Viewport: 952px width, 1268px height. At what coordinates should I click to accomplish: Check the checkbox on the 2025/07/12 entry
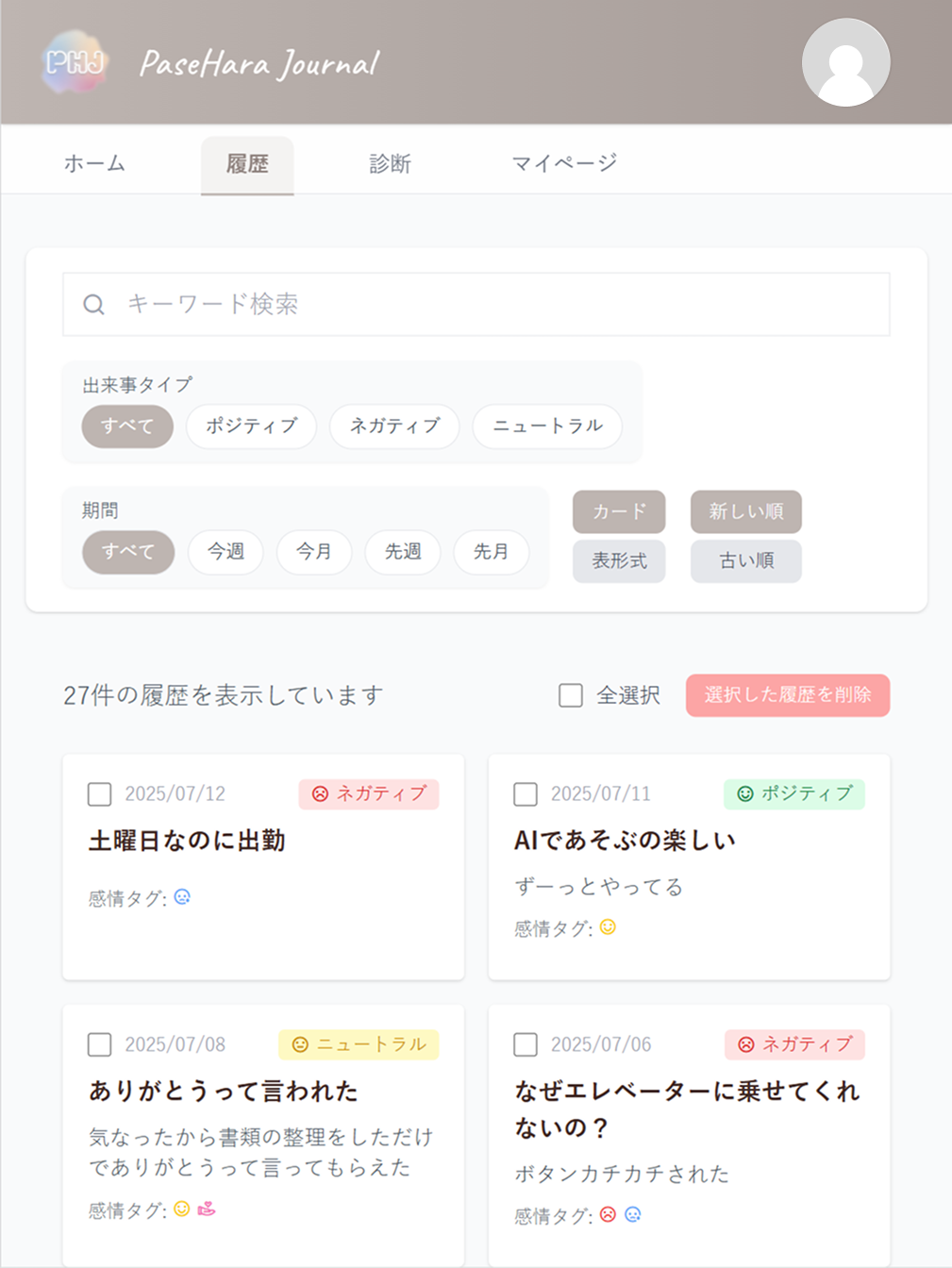point(98,793)
